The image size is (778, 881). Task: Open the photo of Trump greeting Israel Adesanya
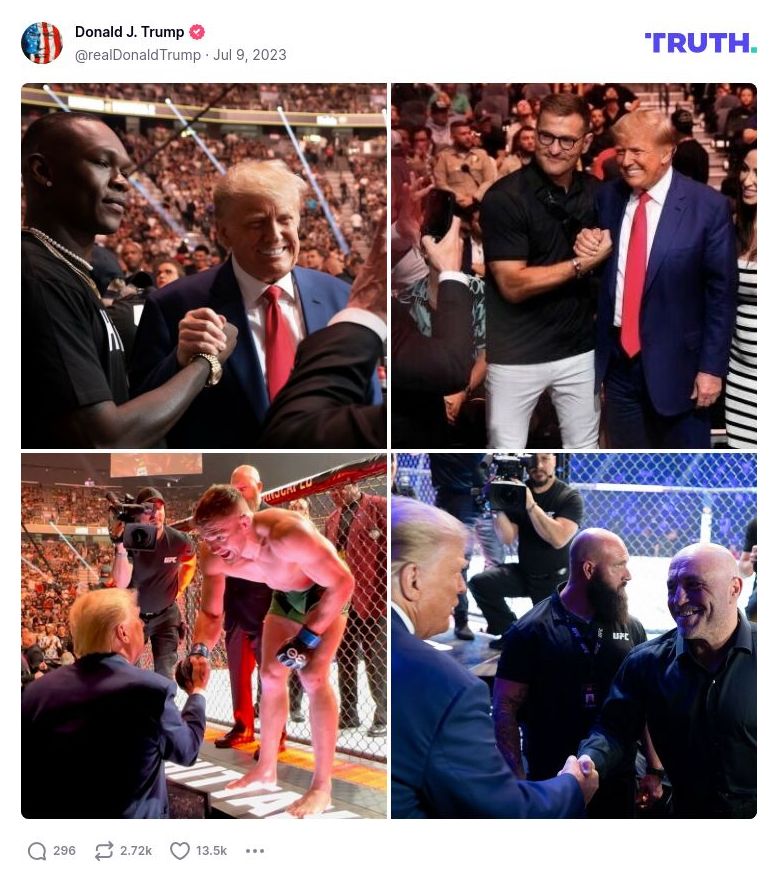click(x=203, y=265)
